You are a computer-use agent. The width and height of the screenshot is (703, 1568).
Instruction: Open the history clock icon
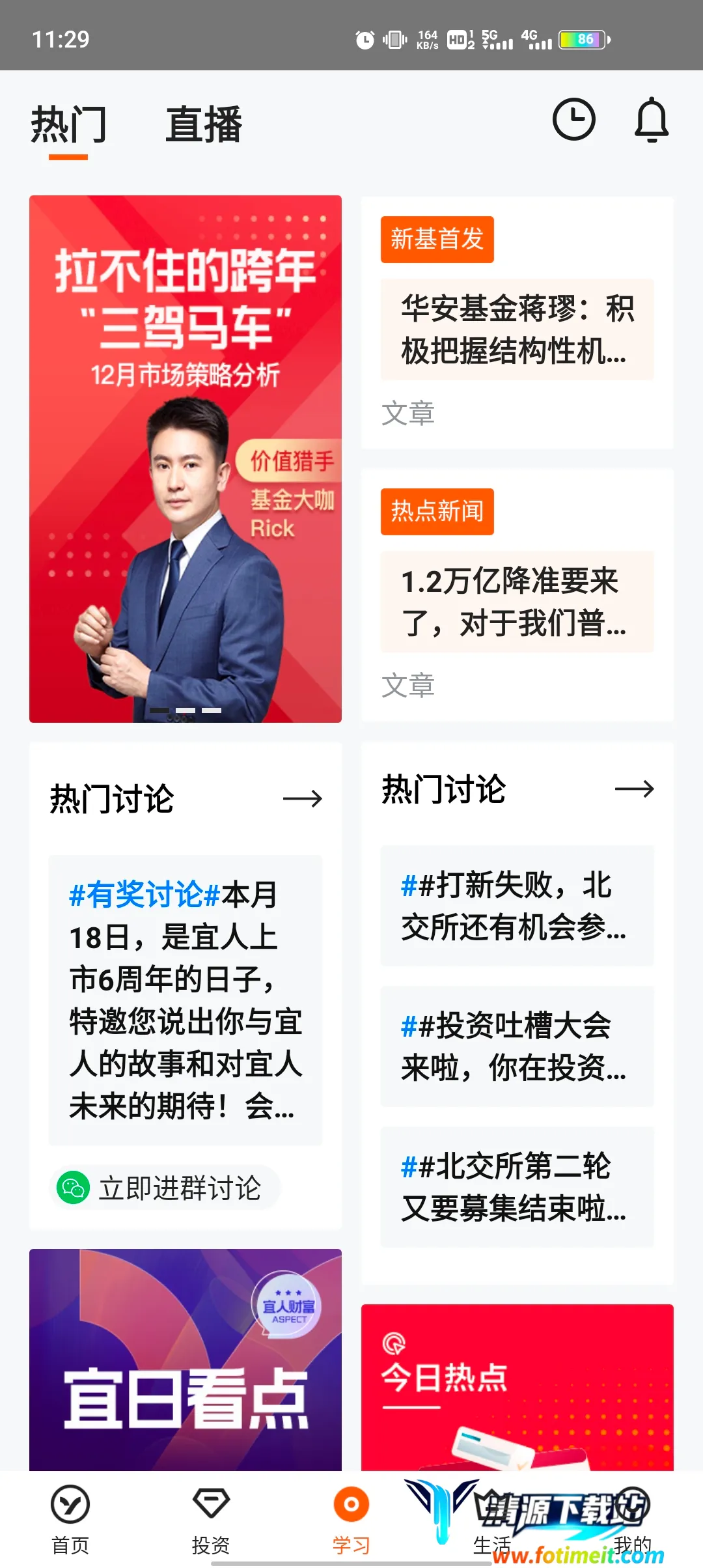pos(573,120)
